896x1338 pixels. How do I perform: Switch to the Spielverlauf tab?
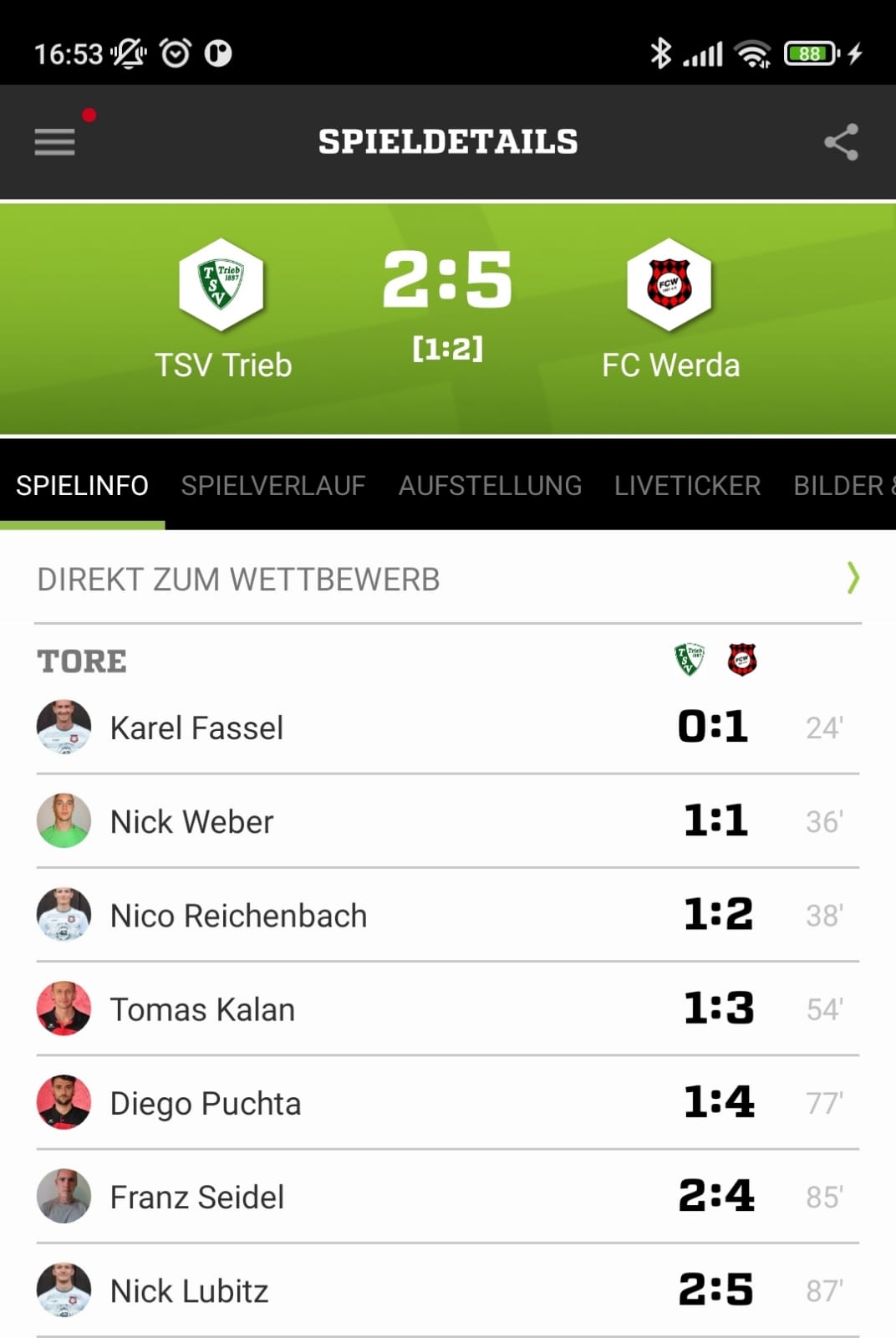point(273,486)
